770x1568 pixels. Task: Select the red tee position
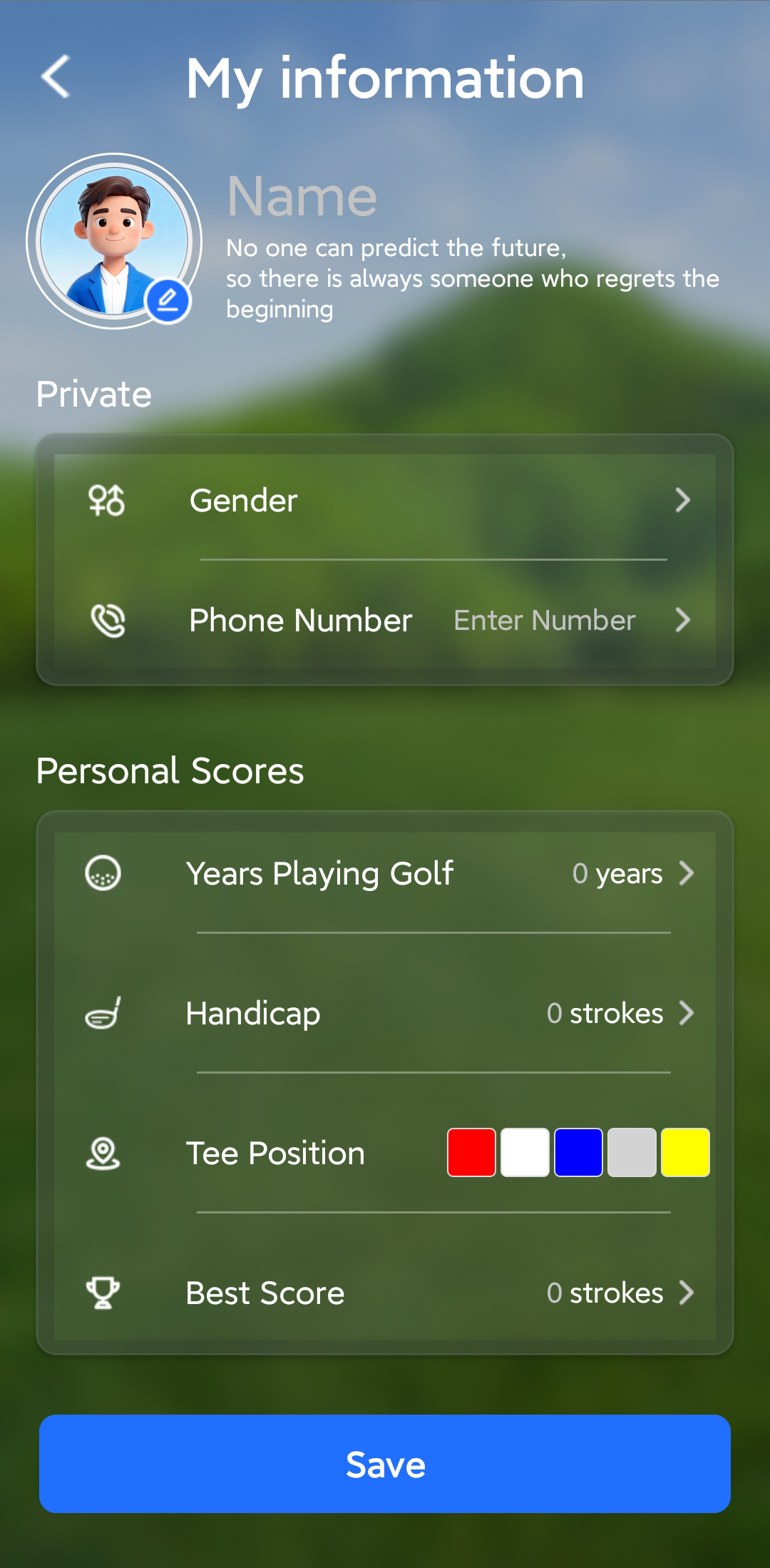pos(471,1154)
